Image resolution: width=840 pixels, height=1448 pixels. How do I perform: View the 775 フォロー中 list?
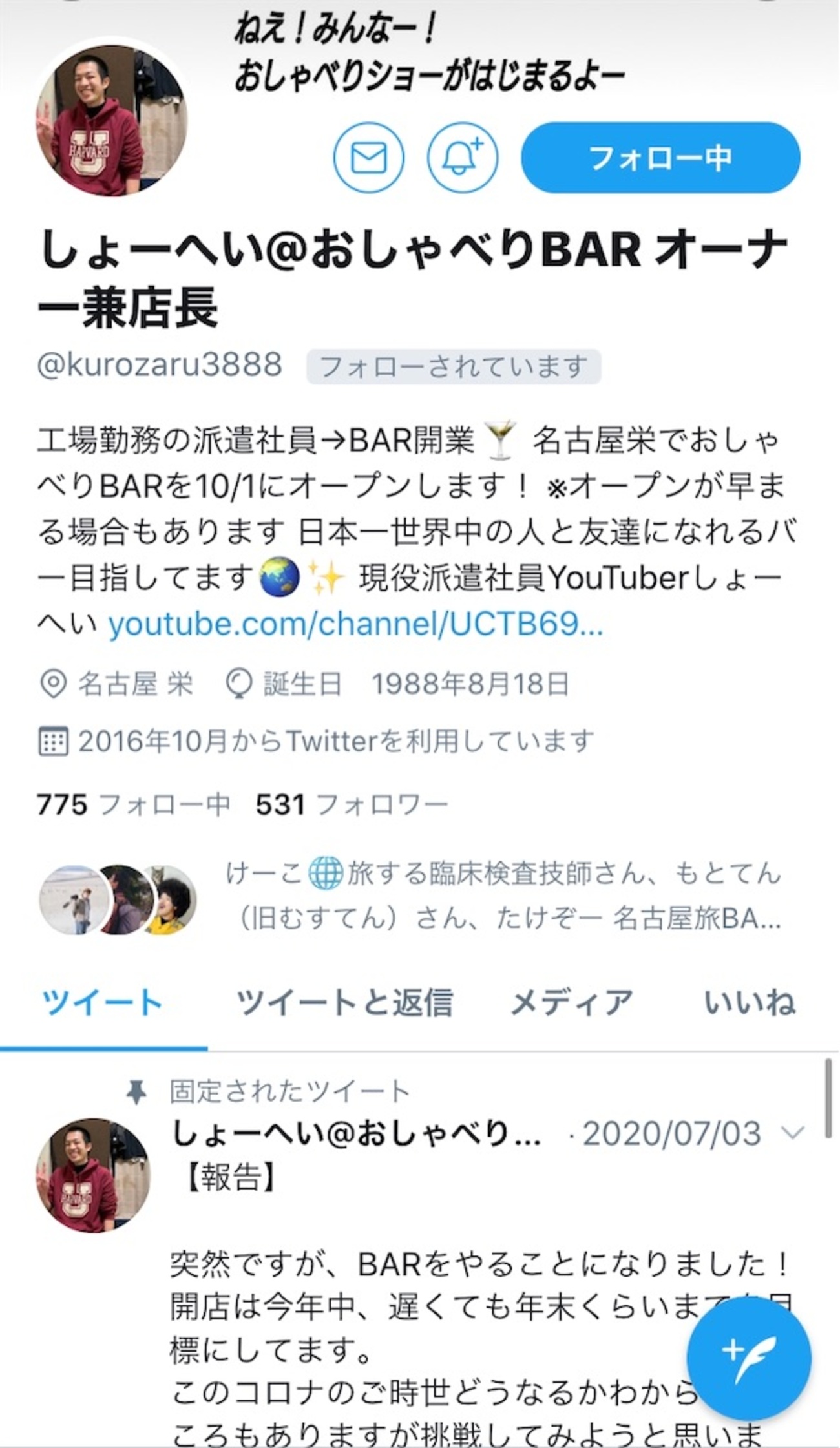point(134,804)
